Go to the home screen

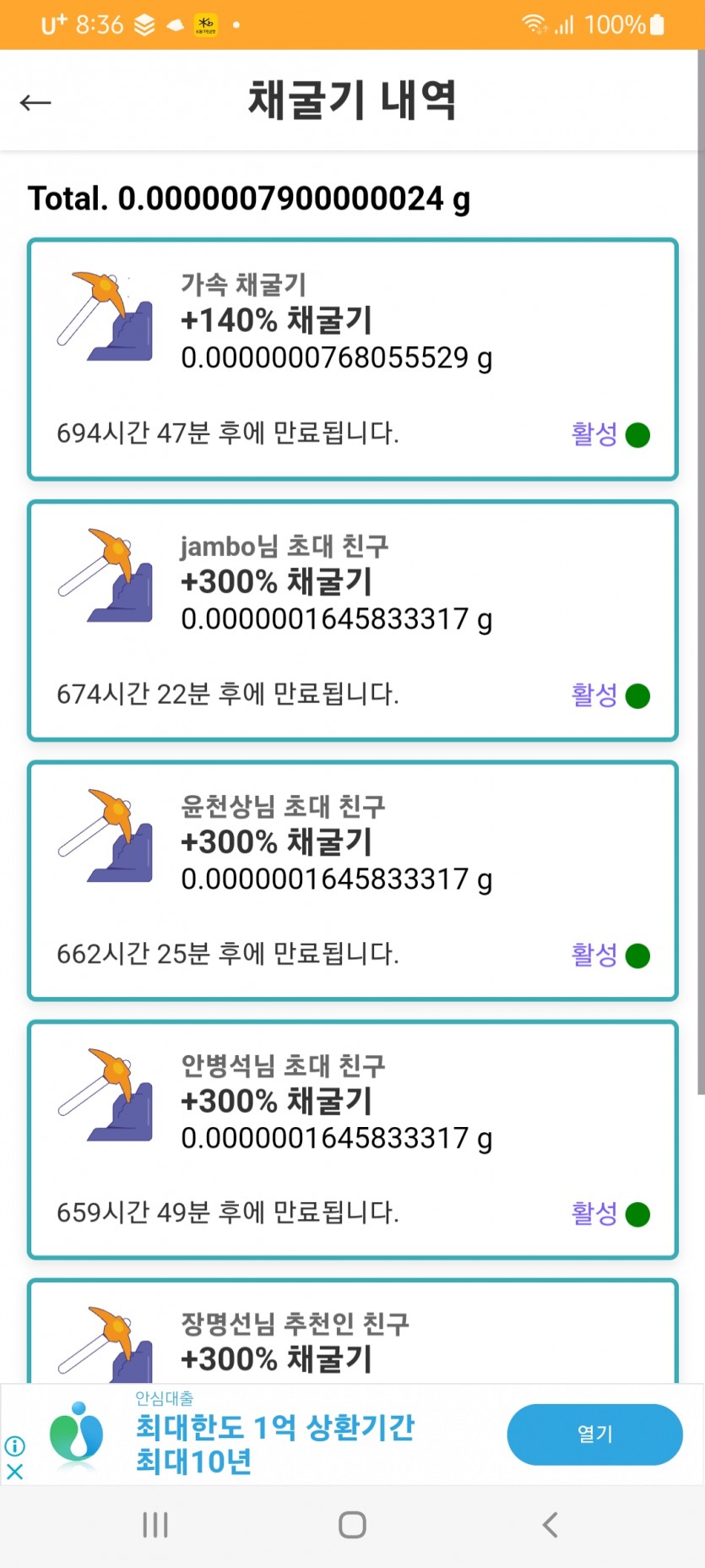tap(352, 1525)
